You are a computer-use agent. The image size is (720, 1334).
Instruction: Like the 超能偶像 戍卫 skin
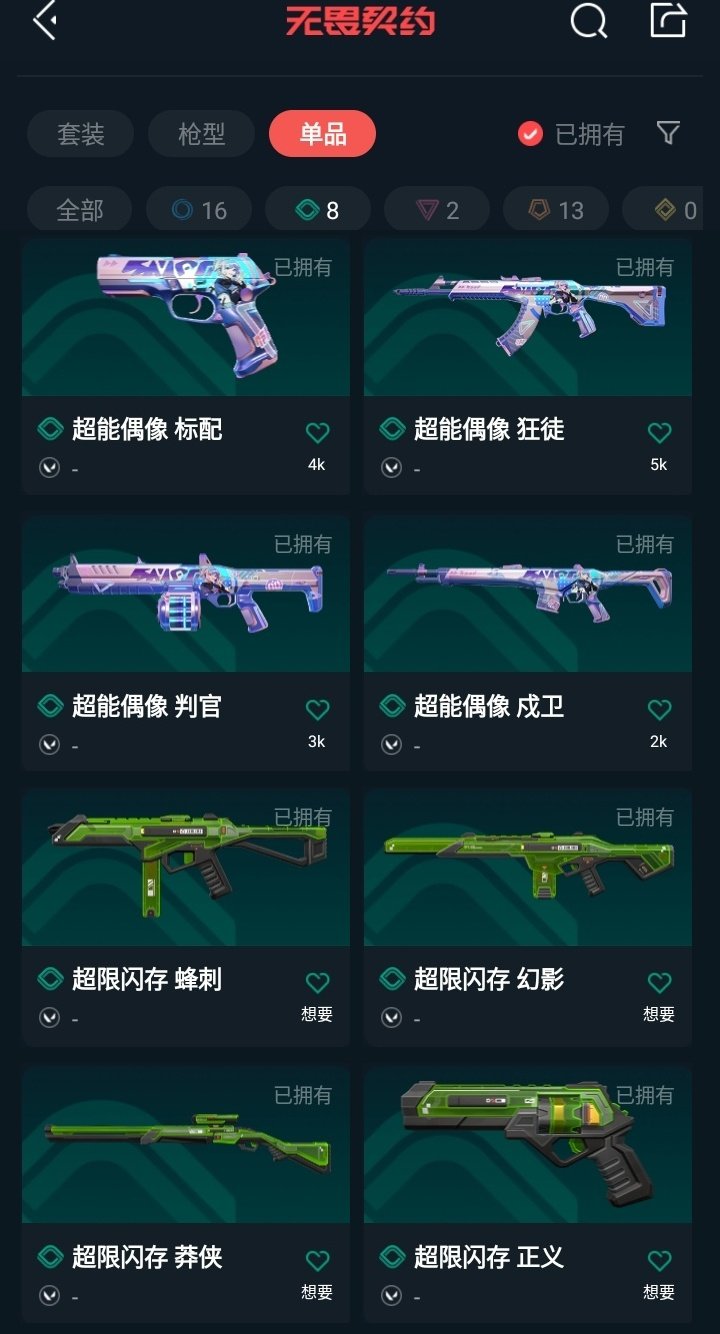point(659,710)
